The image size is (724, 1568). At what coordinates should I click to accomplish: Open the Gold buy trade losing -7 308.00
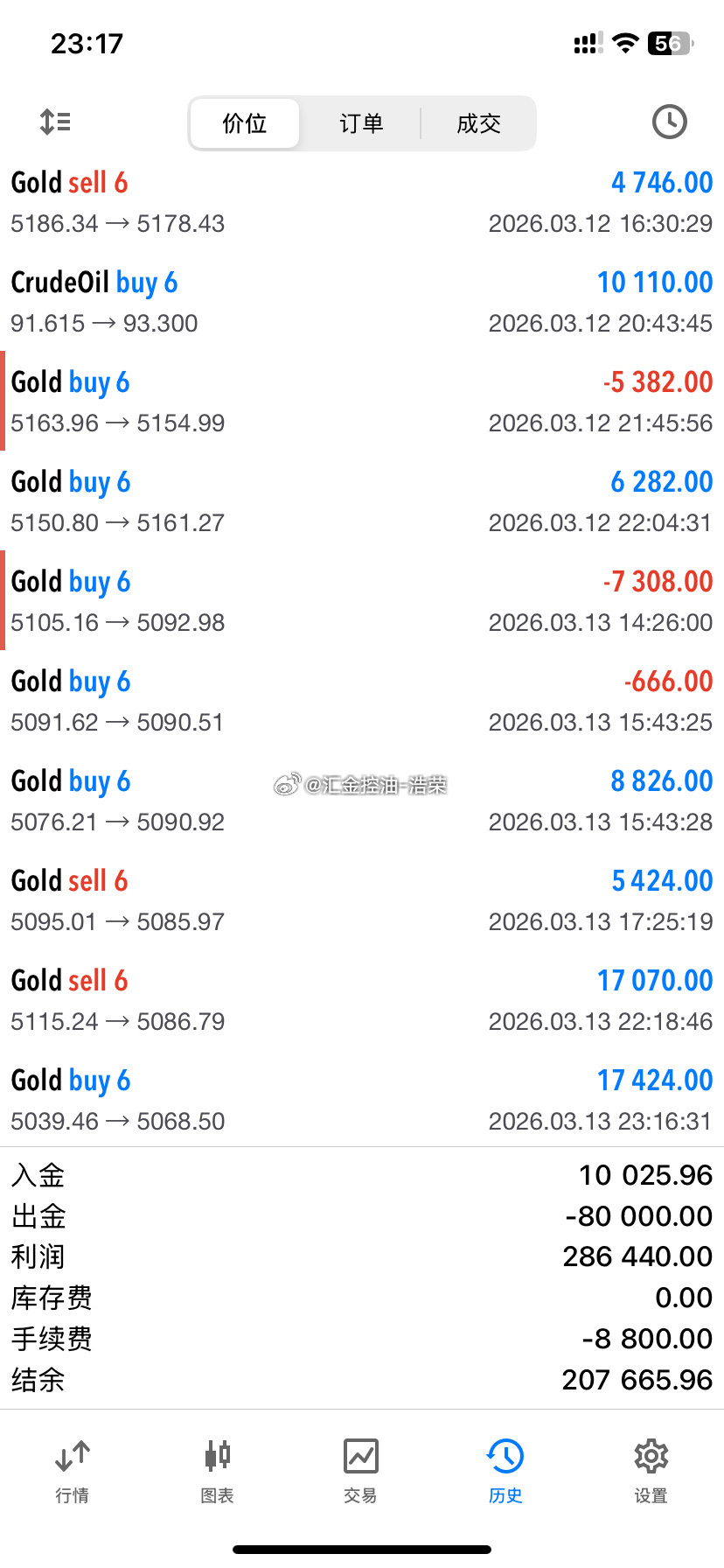tap(362, 600)
